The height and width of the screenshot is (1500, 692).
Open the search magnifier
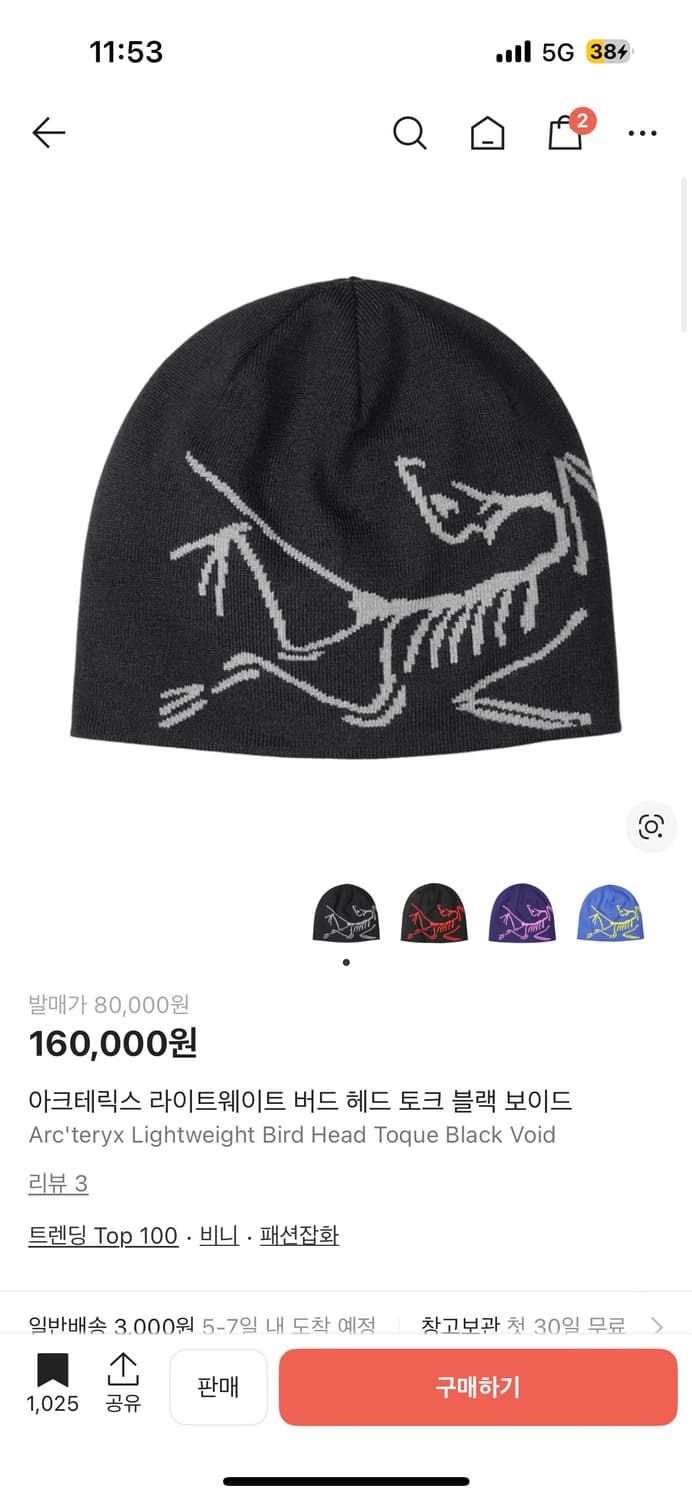click(x=409, y=133)
